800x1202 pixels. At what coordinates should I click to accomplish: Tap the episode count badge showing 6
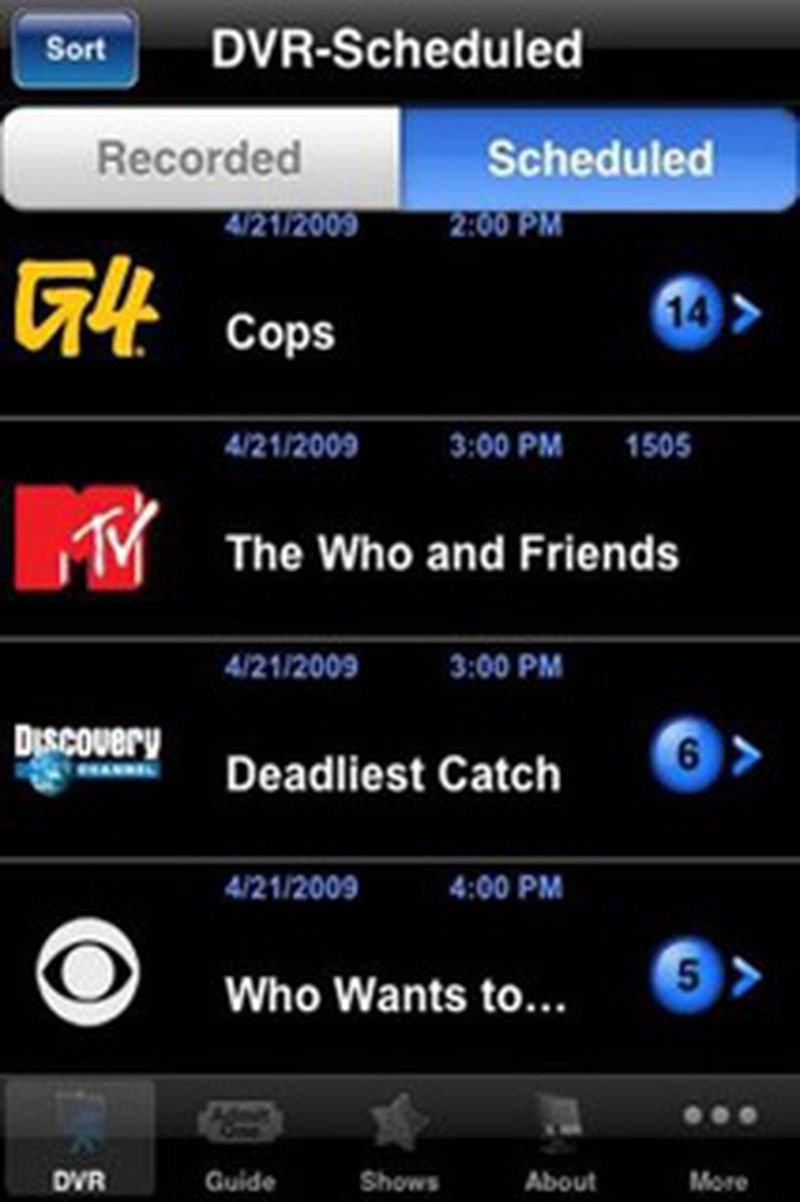692,753
